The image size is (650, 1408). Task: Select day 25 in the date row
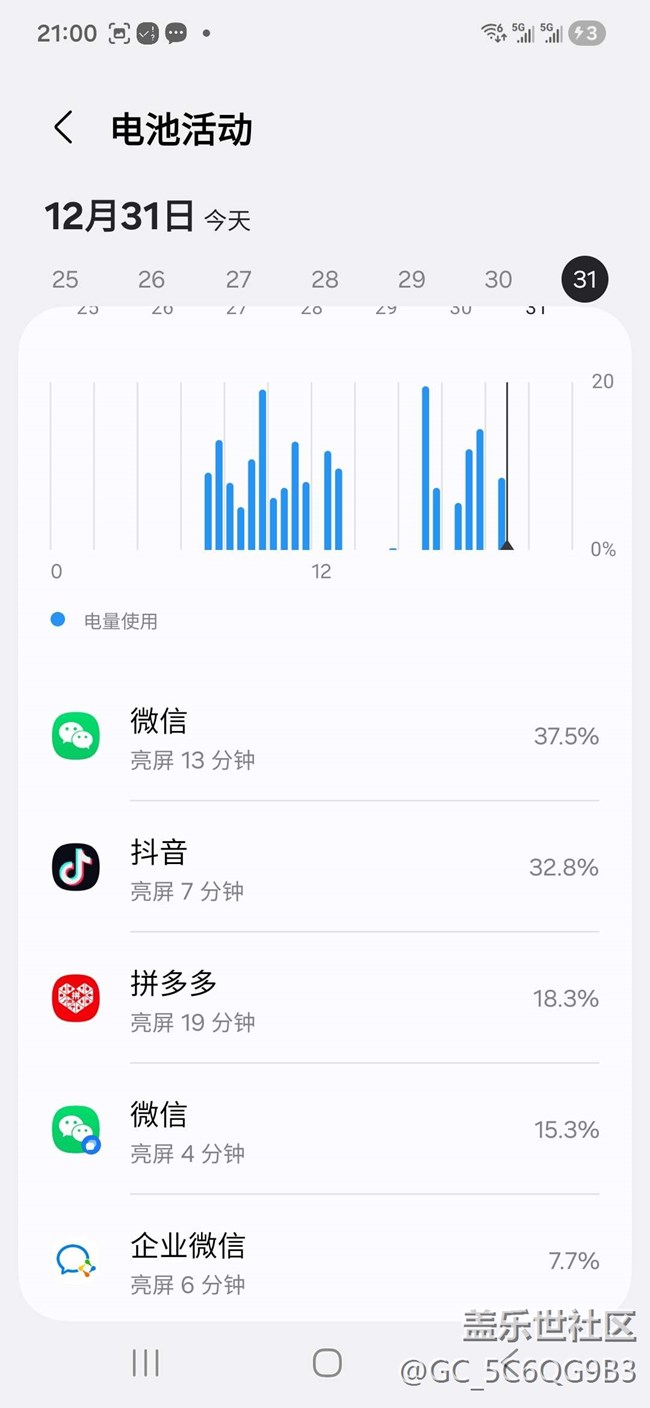tap(65, 279)
